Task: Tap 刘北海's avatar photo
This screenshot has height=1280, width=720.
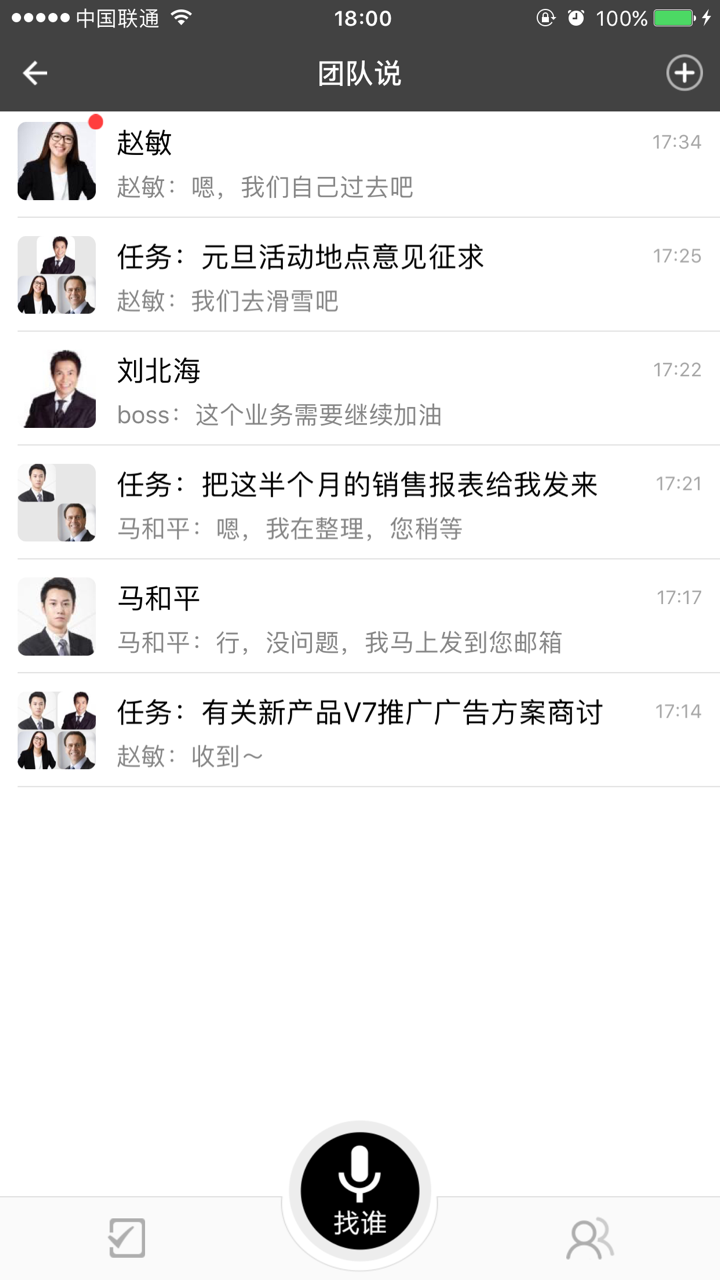Action: click(x=56, y=387)
